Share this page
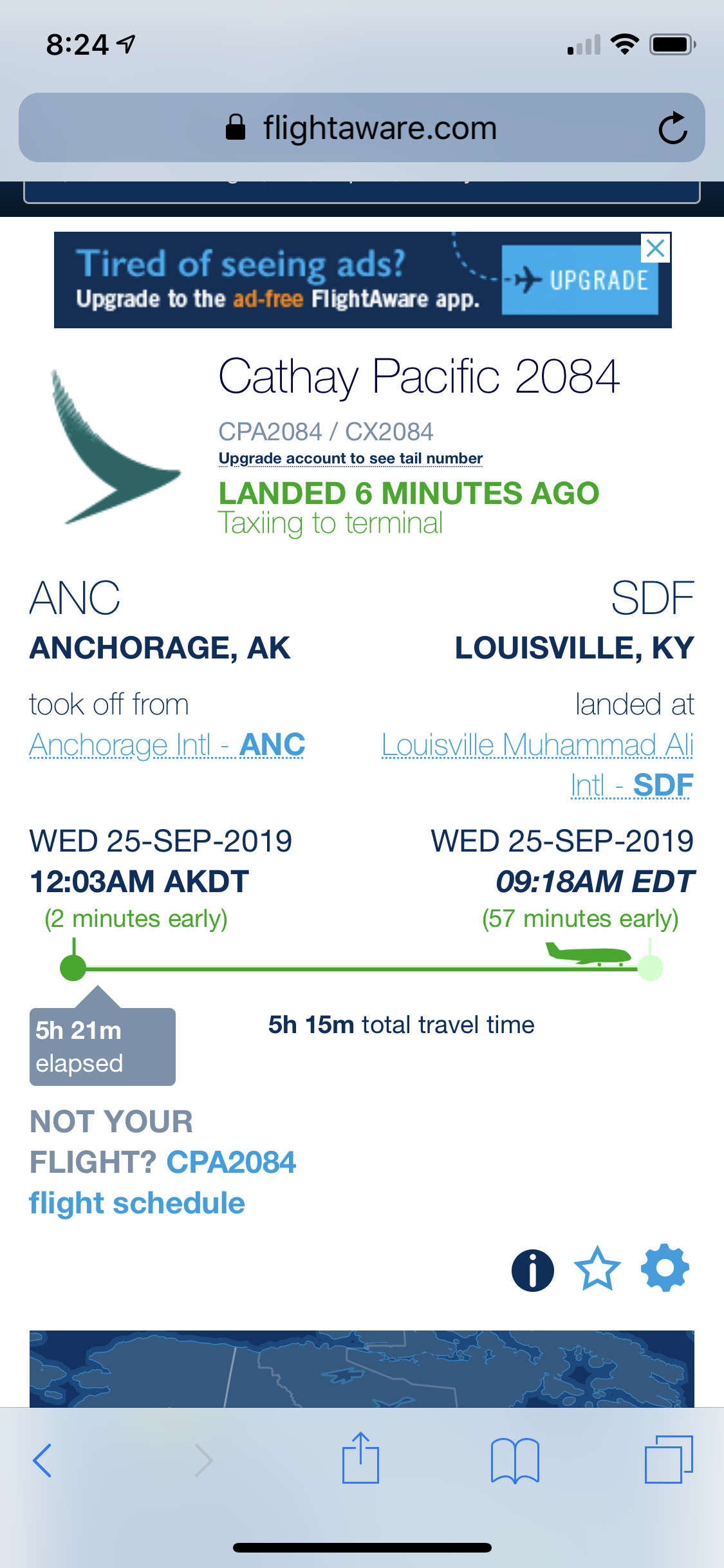The image size is (724, 1568). click(x=360, y=1459)
